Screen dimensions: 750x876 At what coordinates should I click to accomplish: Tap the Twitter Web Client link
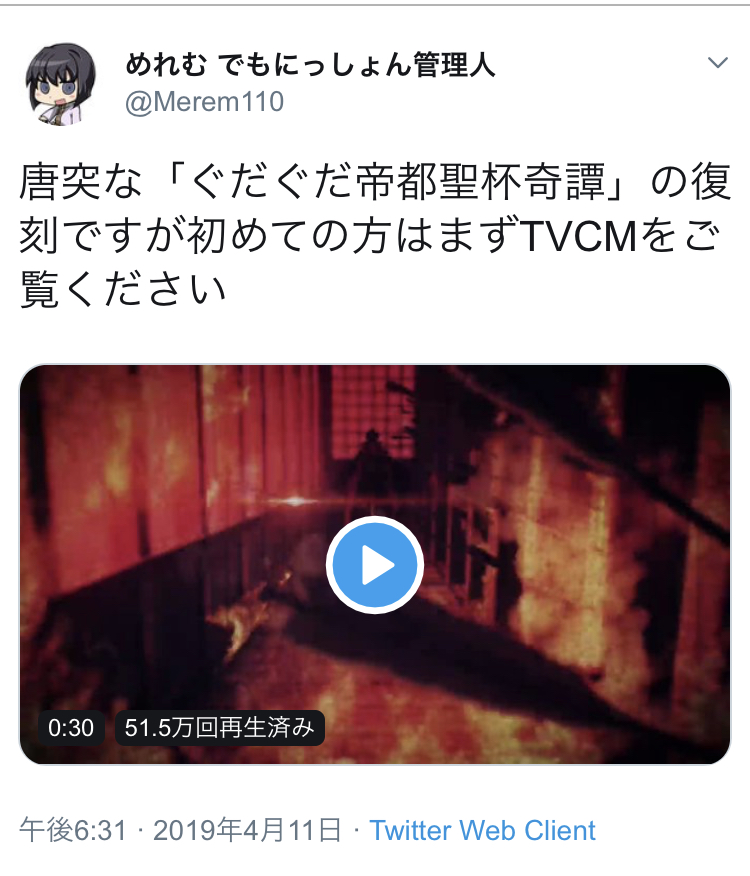[x=483, y=830]
